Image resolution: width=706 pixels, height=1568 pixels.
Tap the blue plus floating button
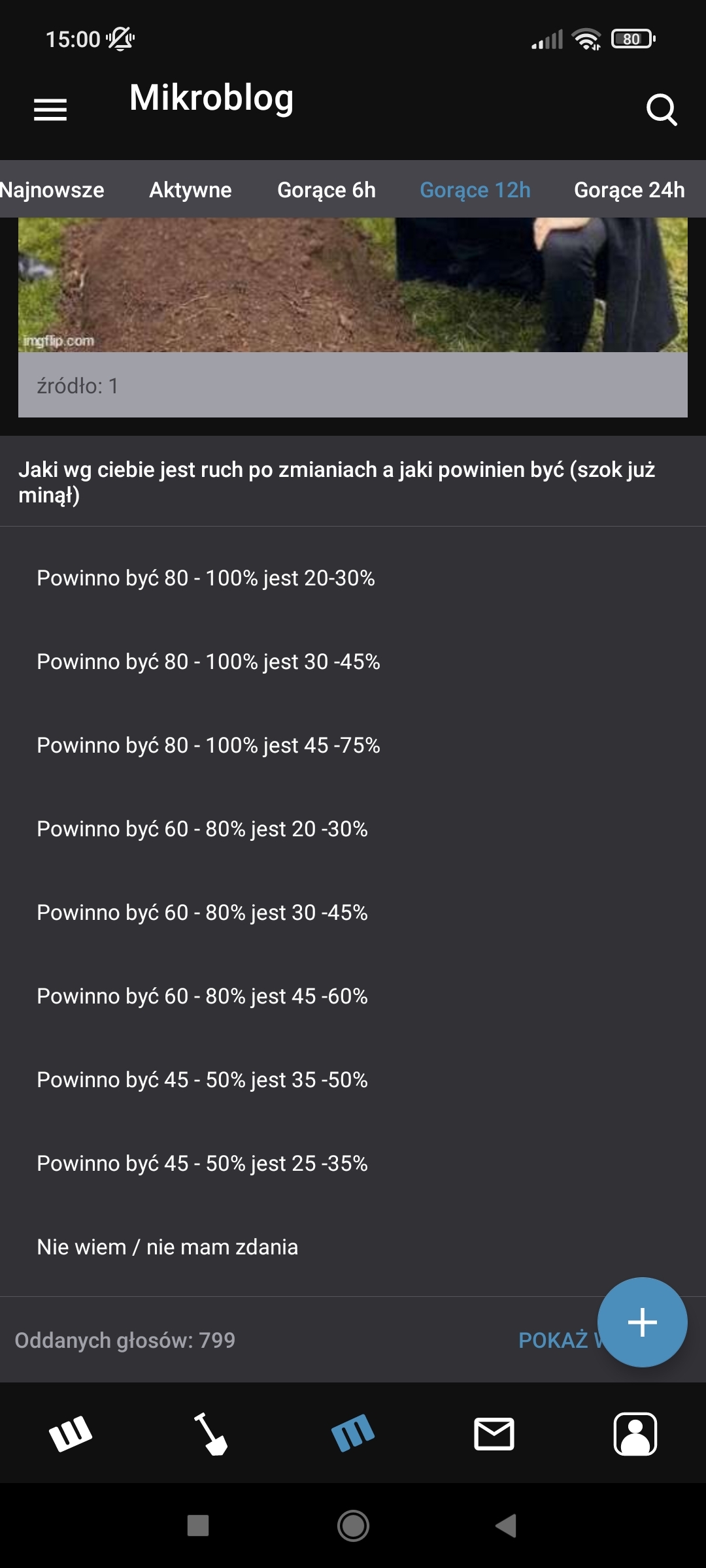(642, 1322)
